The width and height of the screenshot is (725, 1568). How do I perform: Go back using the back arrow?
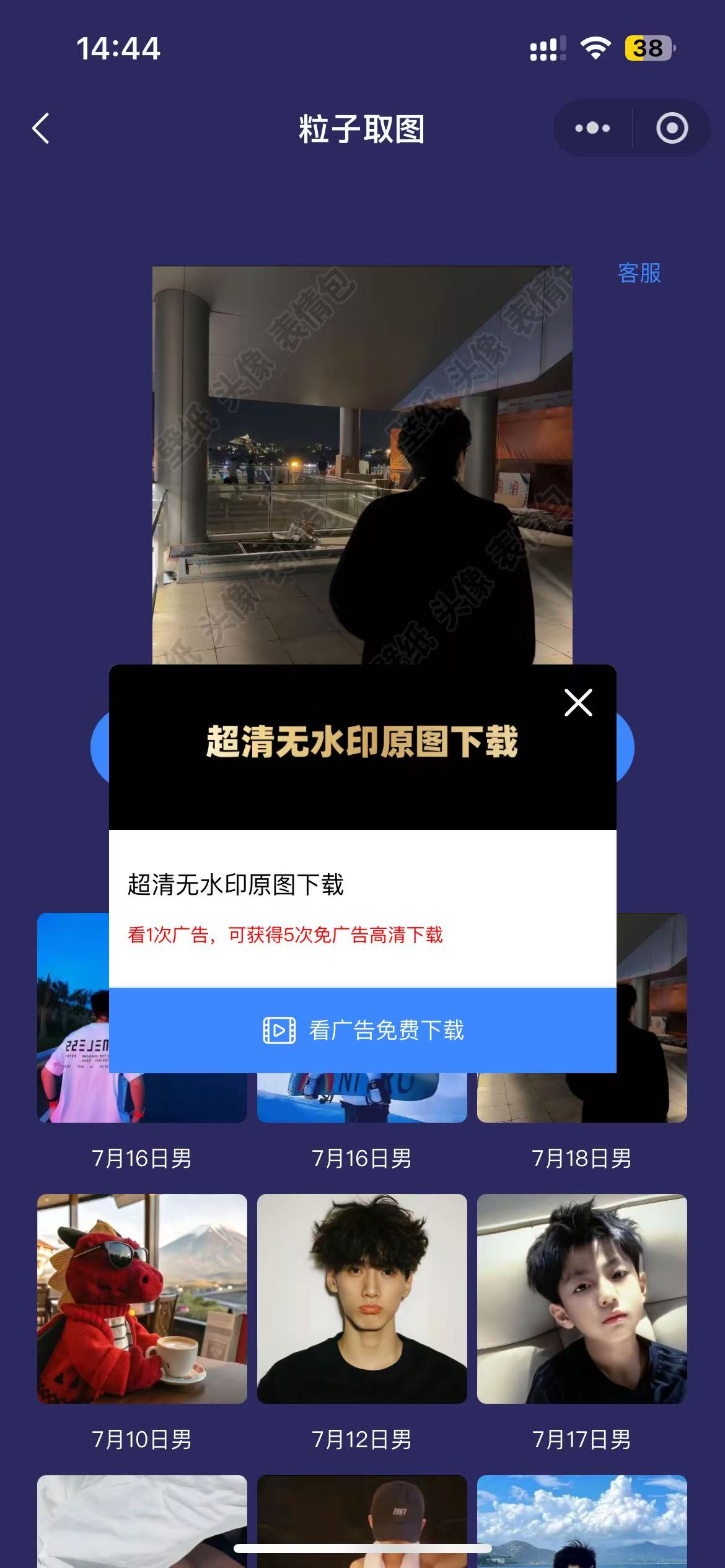(41, 129)
